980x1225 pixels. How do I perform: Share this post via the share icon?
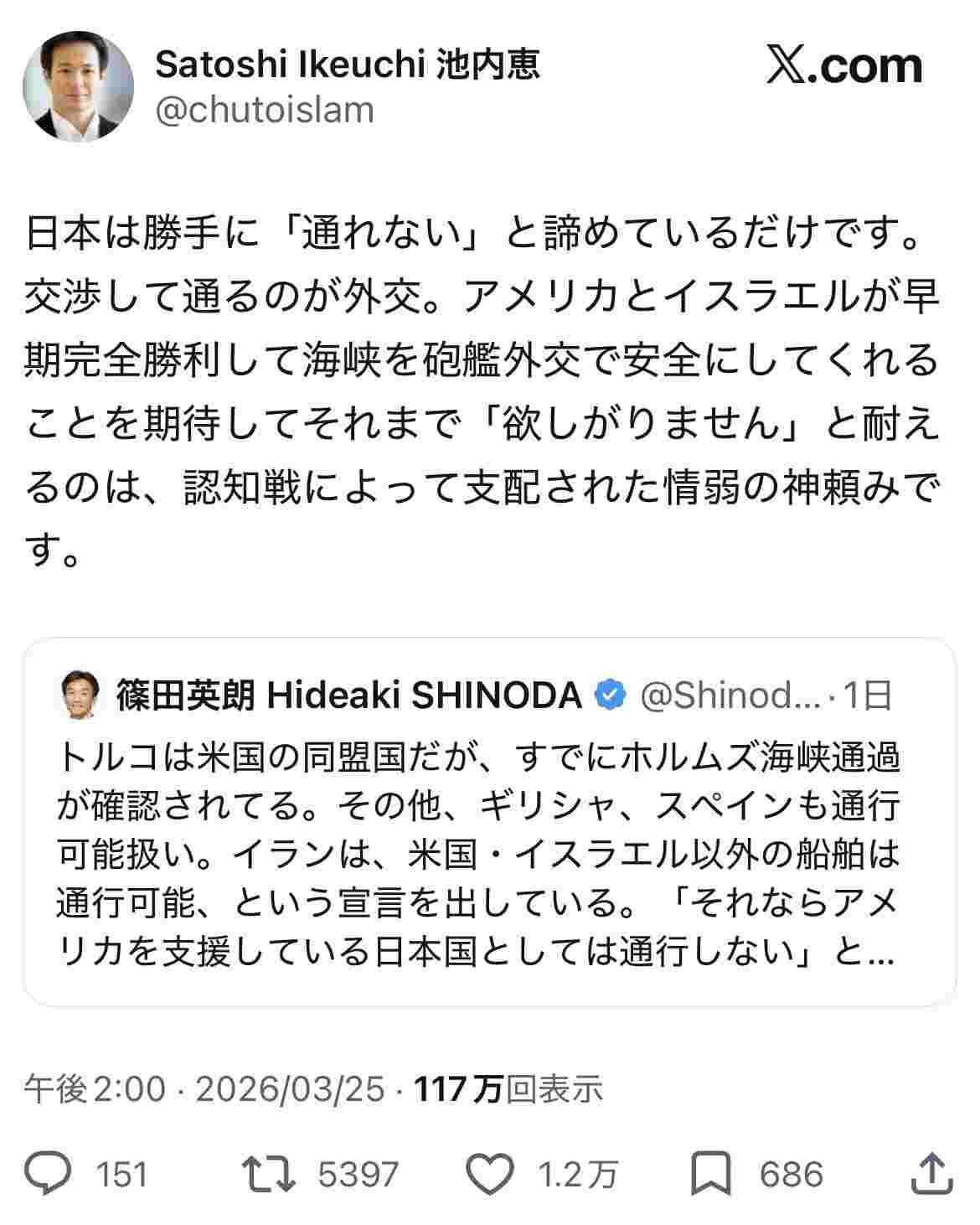tap(931, 1174)
